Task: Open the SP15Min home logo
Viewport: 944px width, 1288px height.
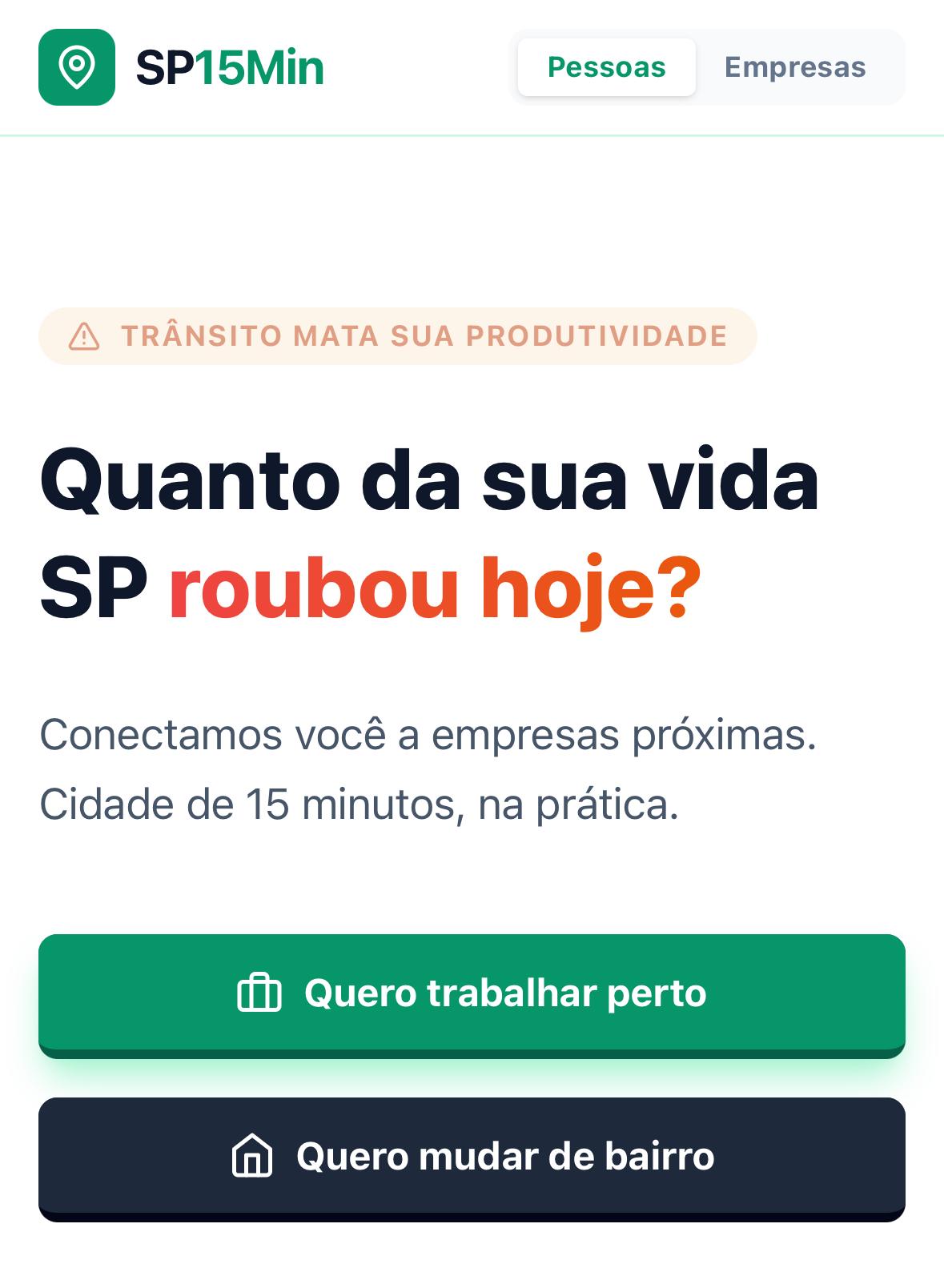Action: point(182,67)
